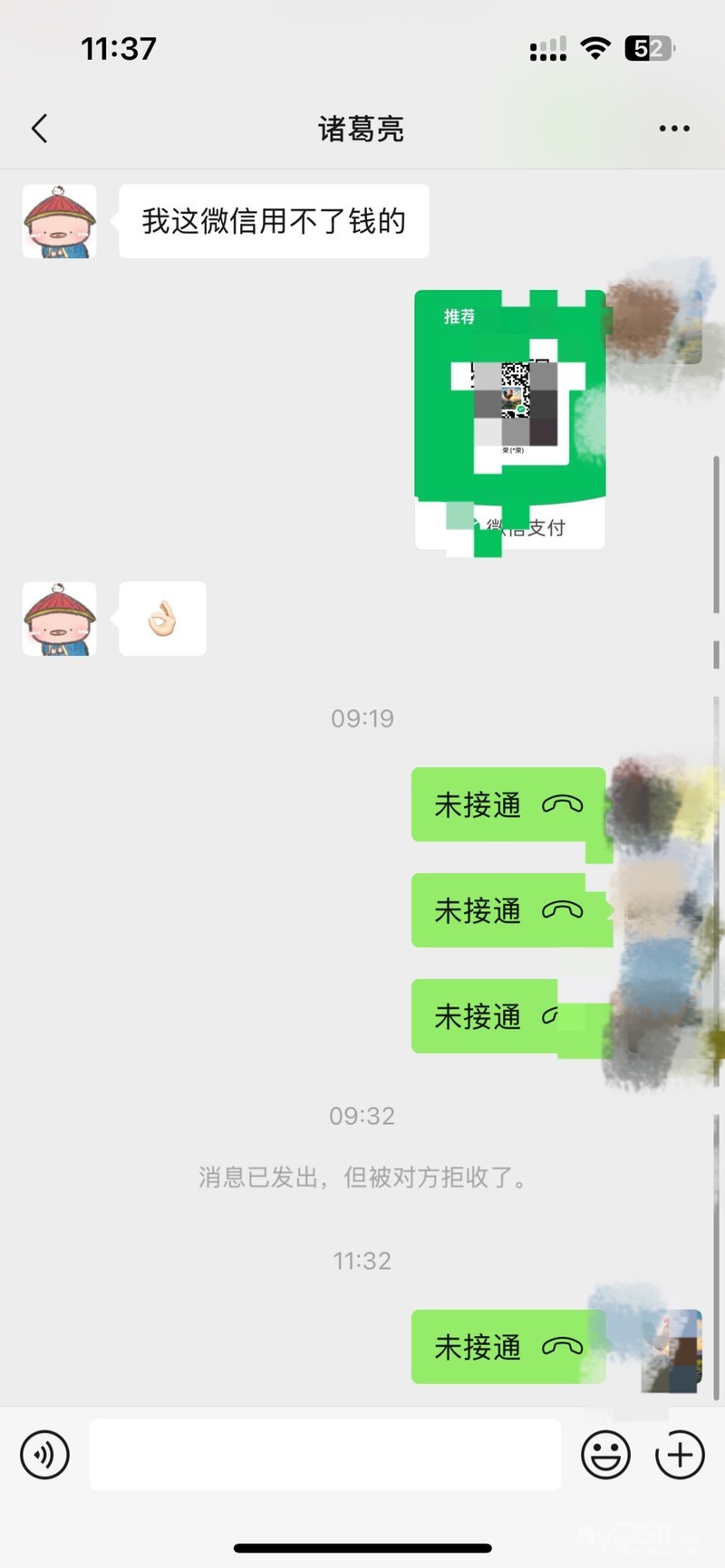Switch to voice message input

coord(44,1455)
